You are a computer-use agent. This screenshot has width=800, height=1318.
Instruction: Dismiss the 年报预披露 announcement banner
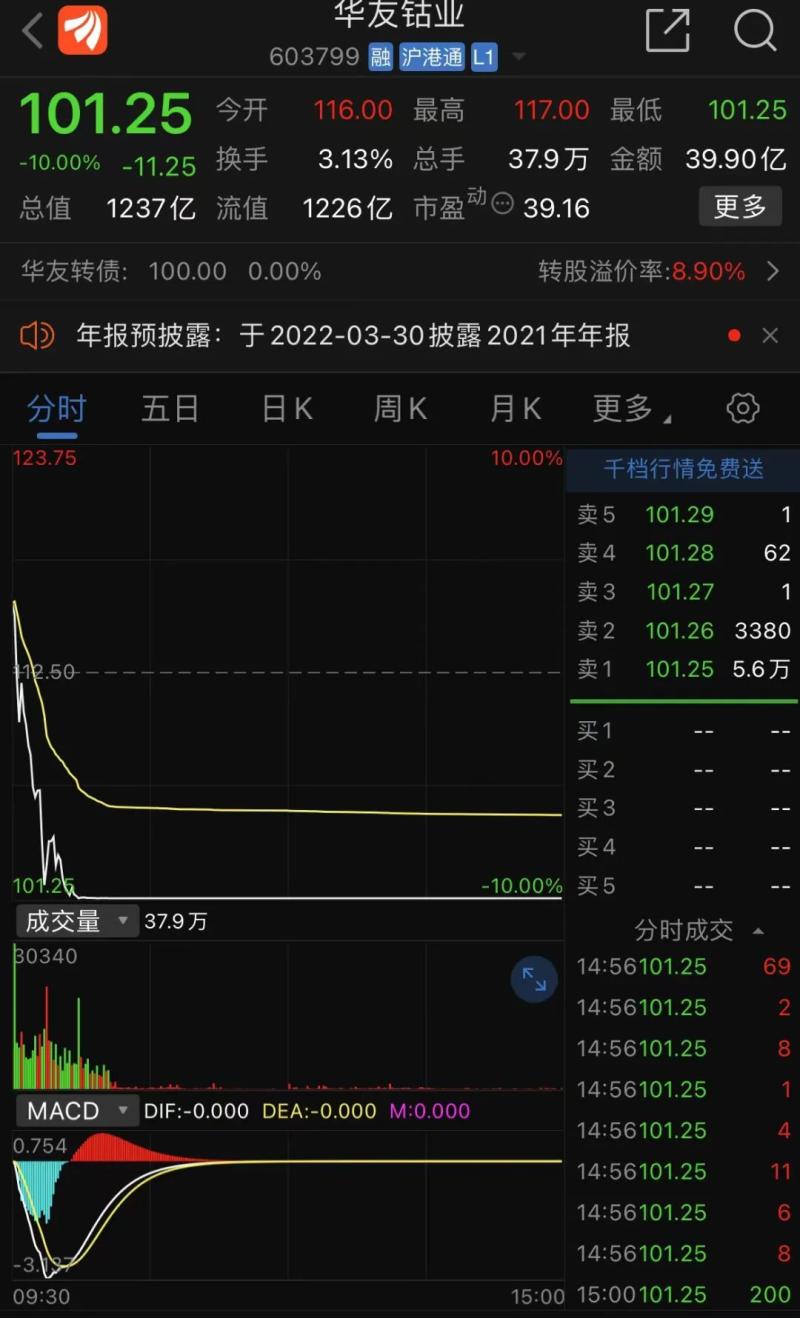(770, 336)
